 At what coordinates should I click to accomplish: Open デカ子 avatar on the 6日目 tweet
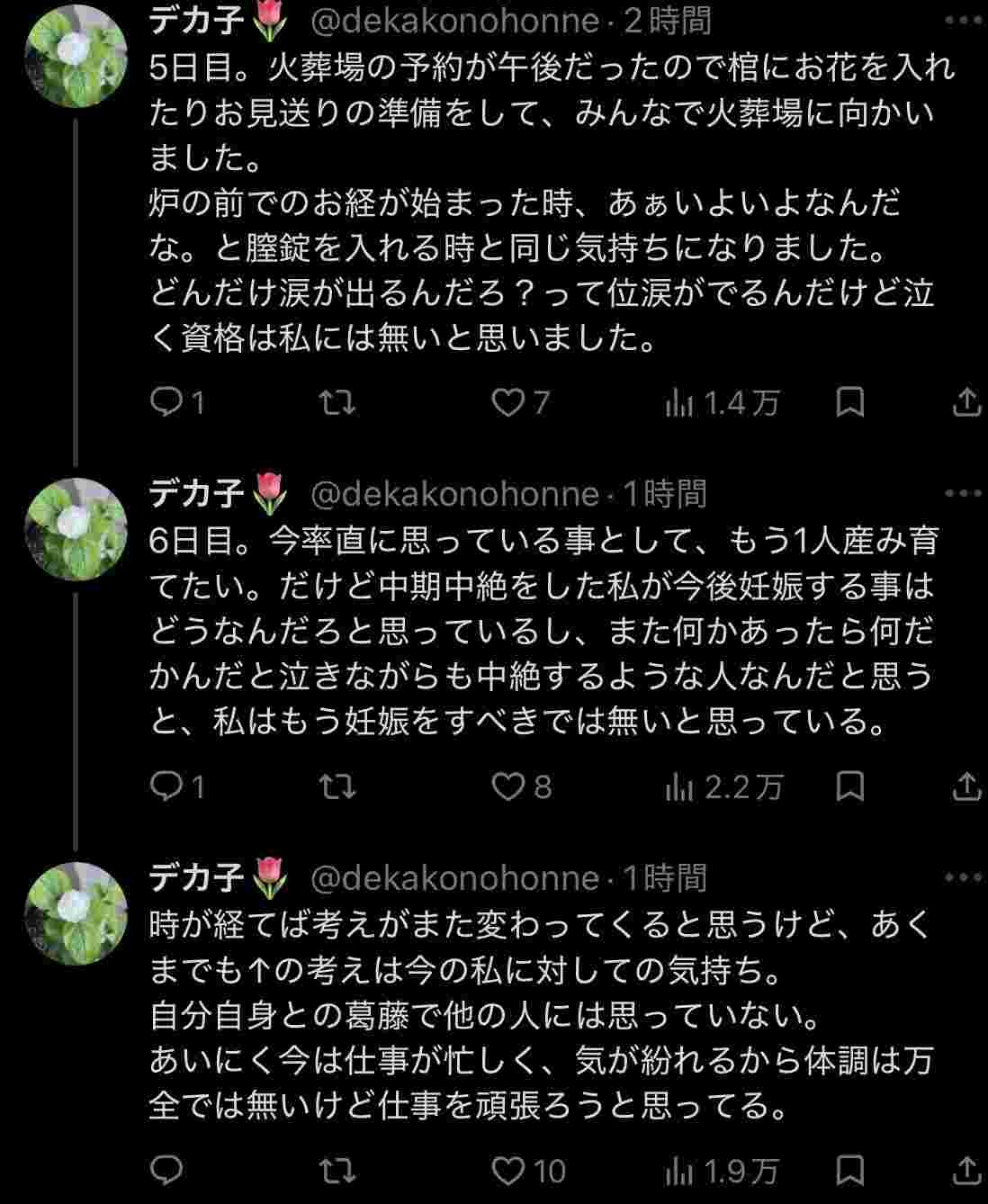tap(76, 529)
